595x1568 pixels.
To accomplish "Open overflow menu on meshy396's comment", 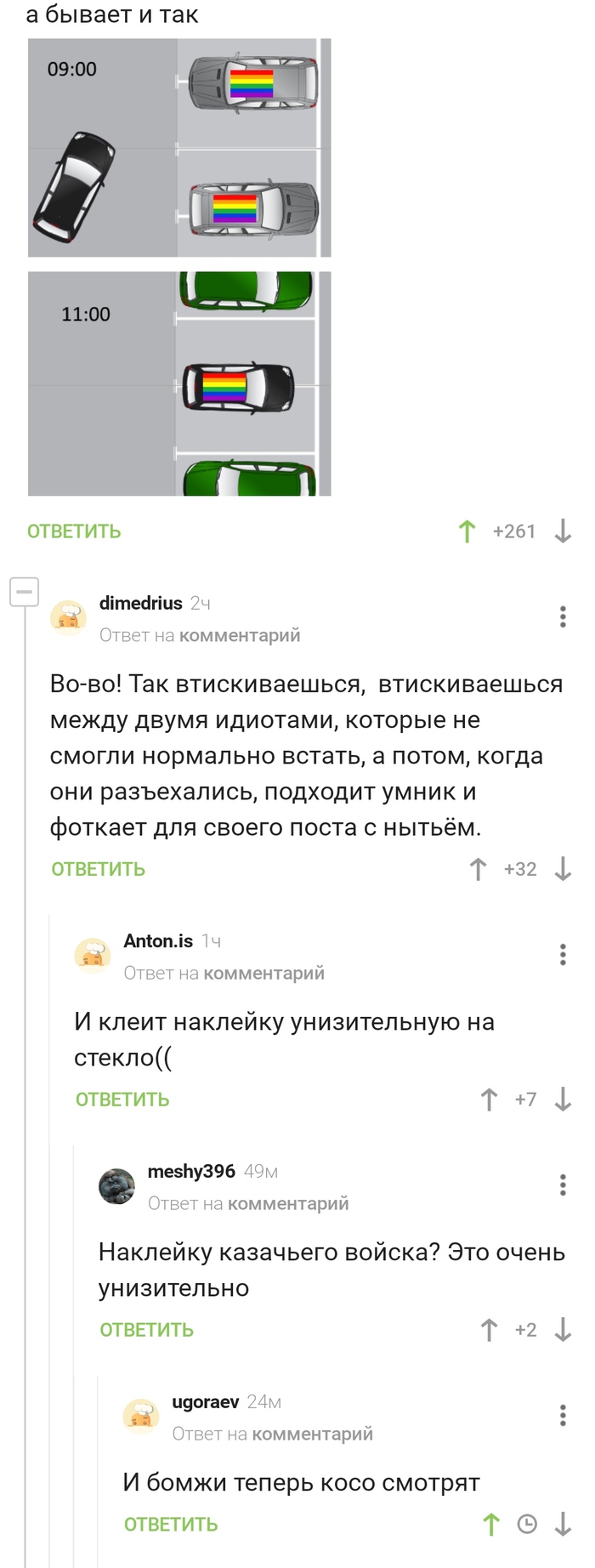I will click(x=563, y=1185).
